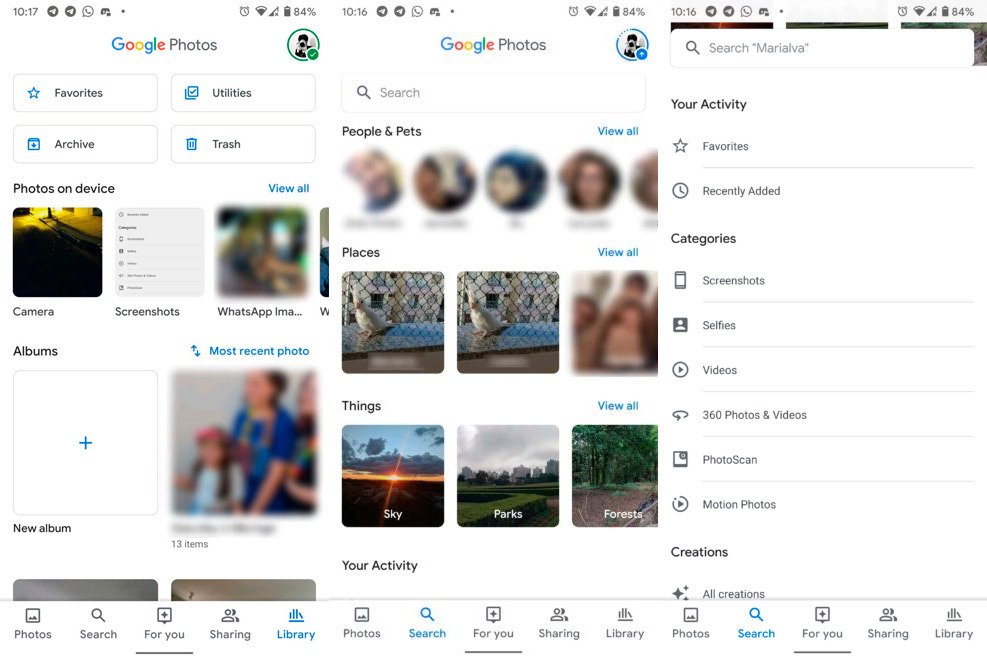This screenshot has height=658, width=987.
Task: Open the Camera device folder
Action: tap(57, 252)
